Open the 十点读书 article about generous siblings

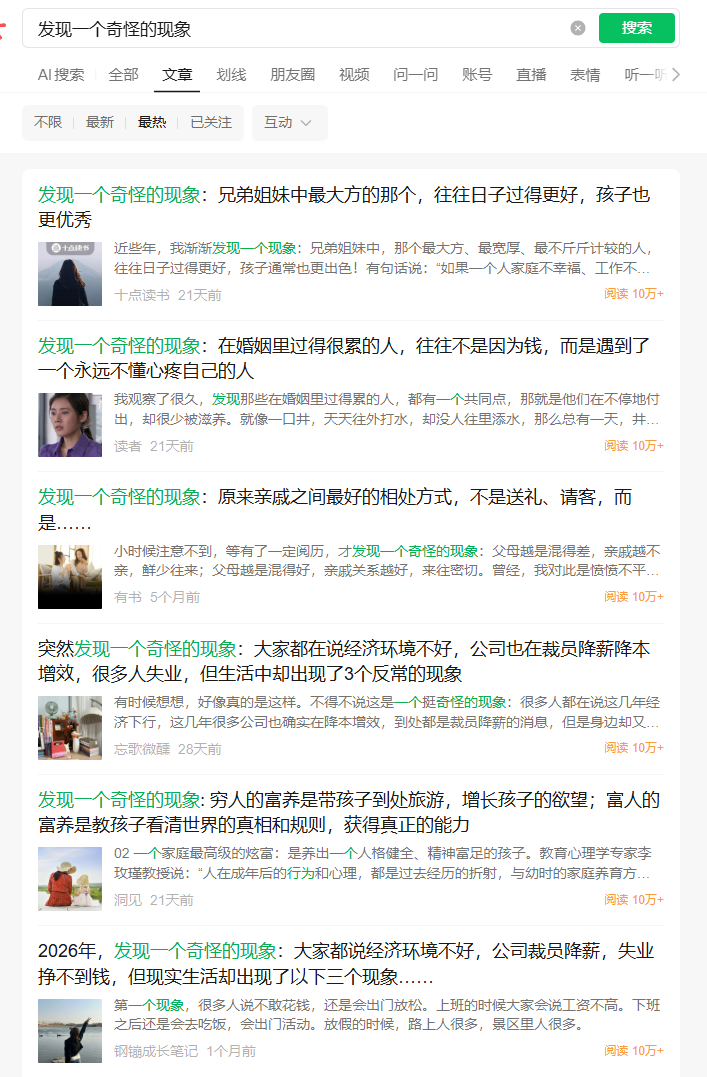click(x=343, y=207)
